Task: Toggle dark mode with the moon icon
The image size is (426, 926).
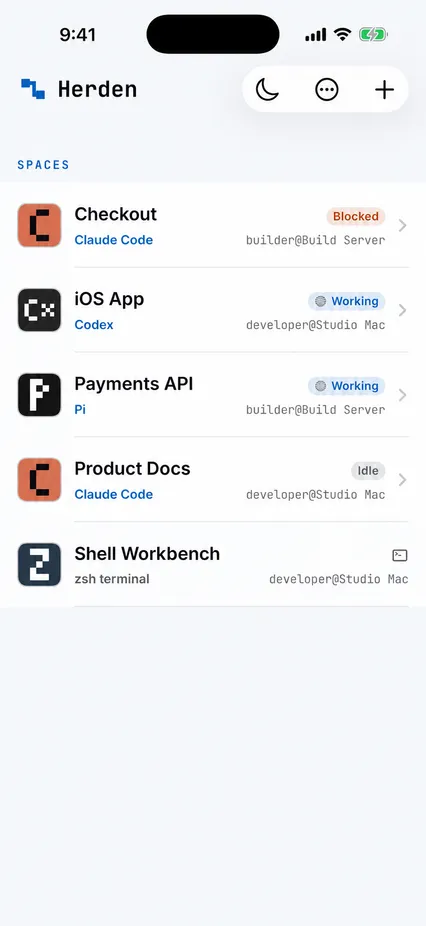Action: point(267,90)
